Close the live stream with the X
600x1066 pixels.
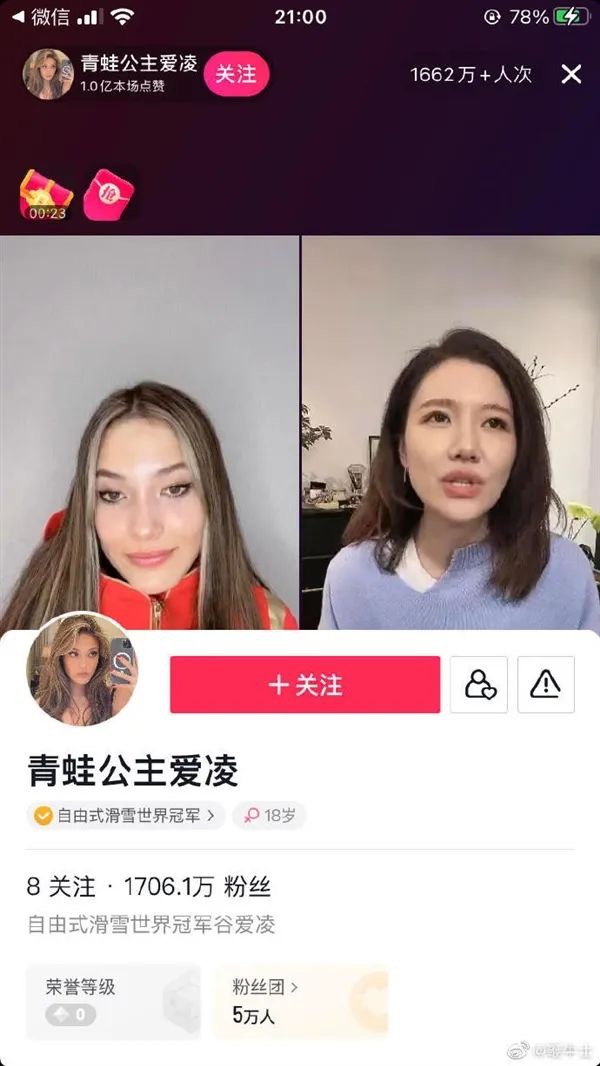[x=571, y=74]
